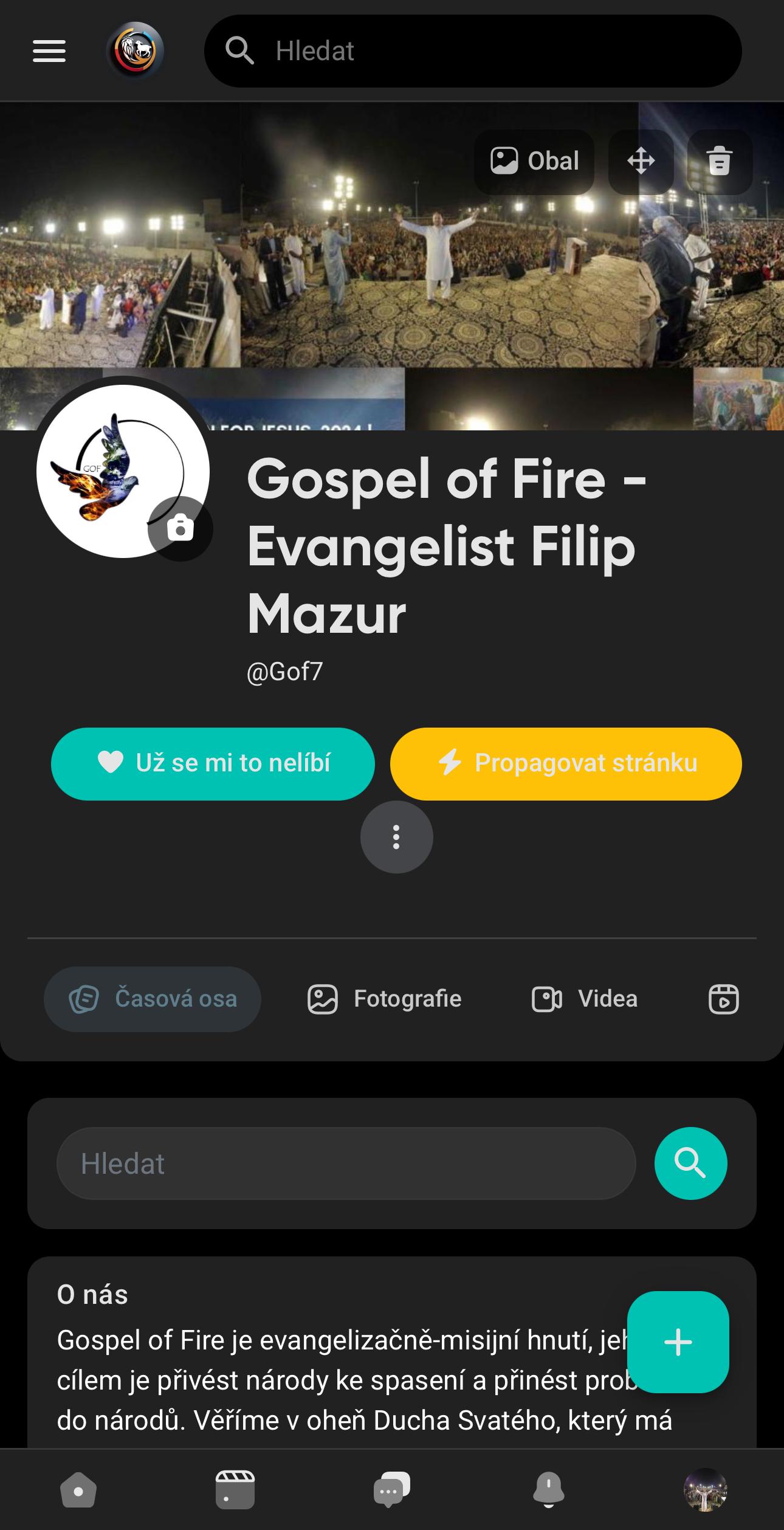Open profile avatar in bottom bar
784x1530 pixels.
pos(705,1490)
